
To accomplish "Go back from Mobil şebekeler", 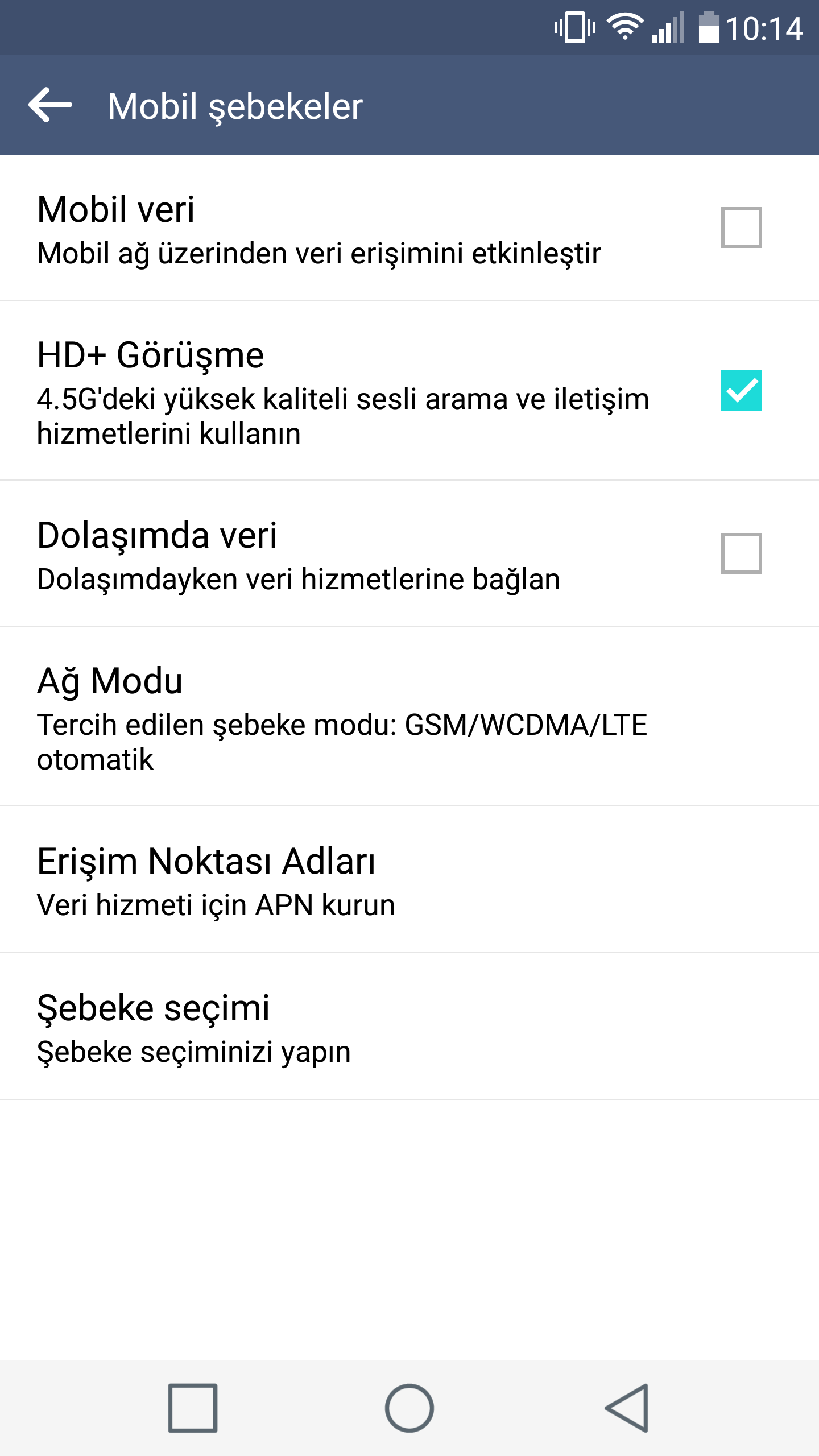I will 50,105.
